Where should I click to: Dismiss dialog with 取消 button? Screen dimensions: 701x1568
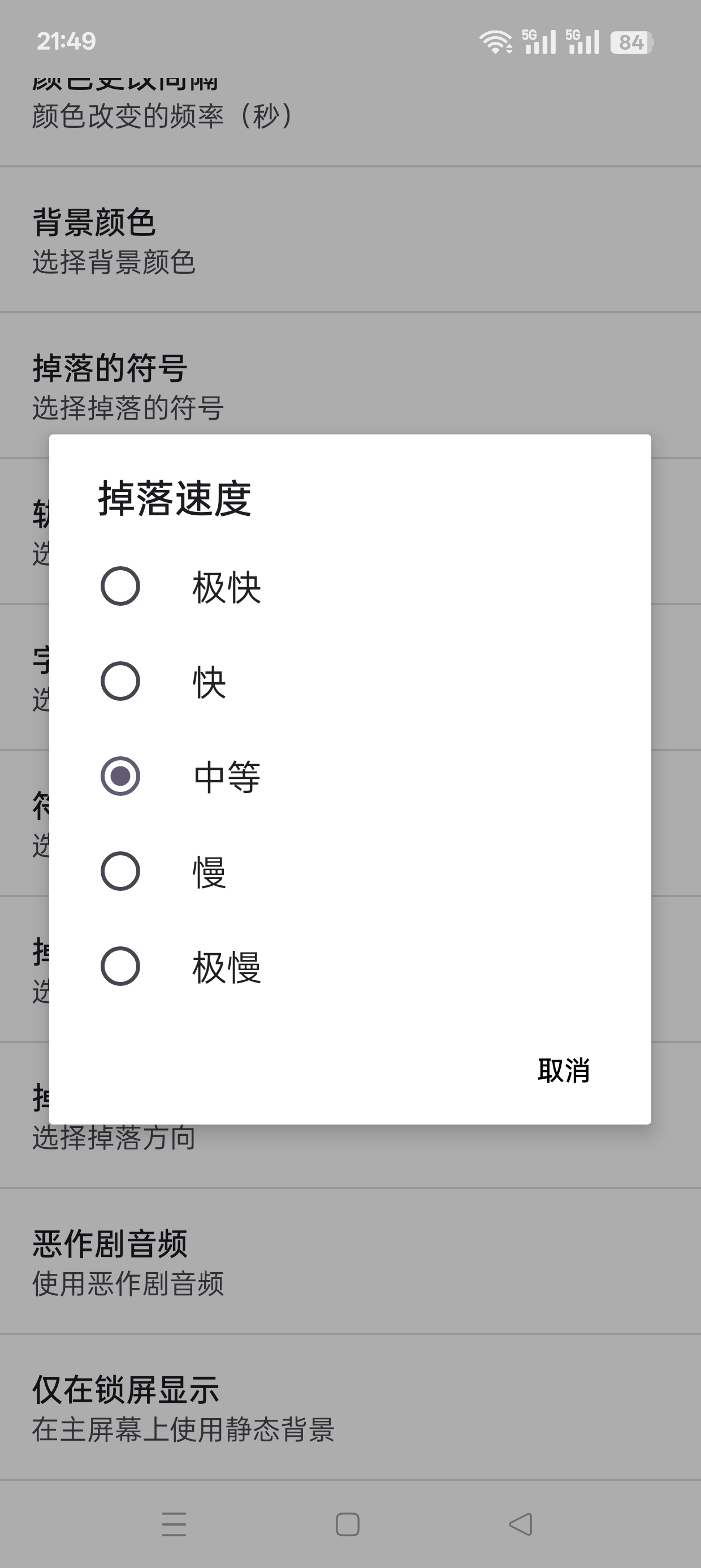564,1070
